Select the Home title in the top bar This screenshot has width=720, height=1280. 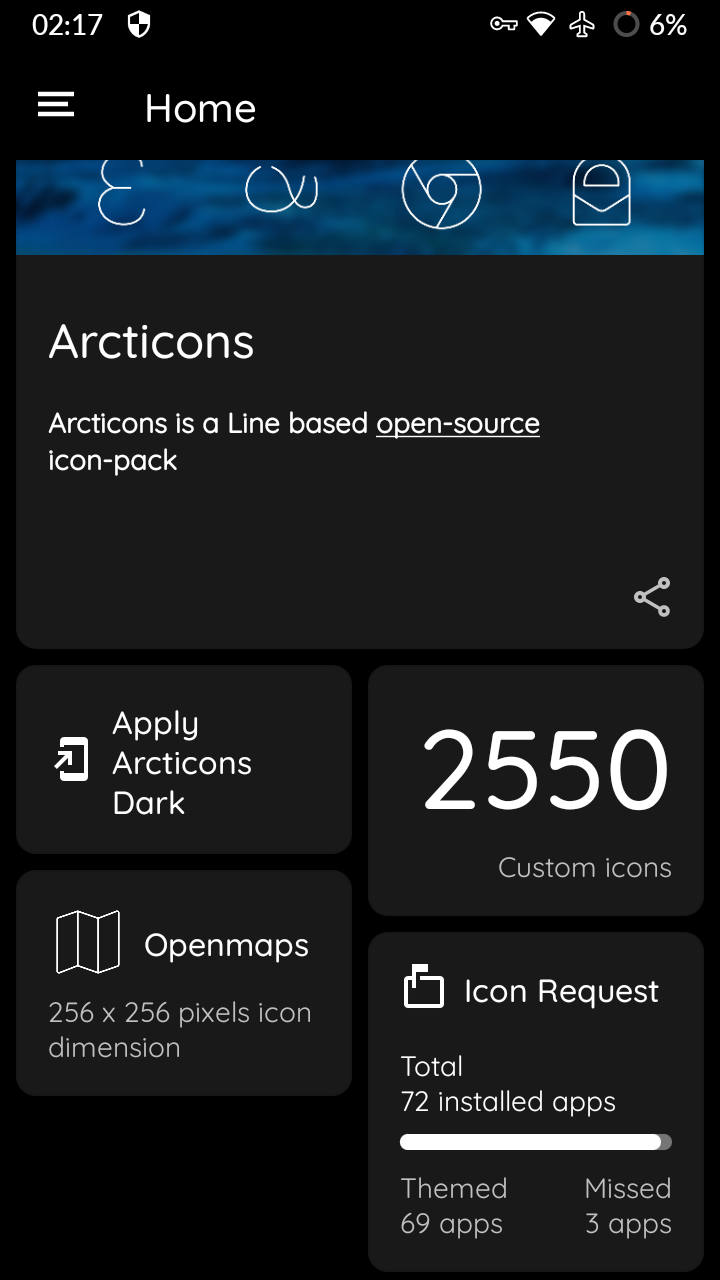click(200, 107)
